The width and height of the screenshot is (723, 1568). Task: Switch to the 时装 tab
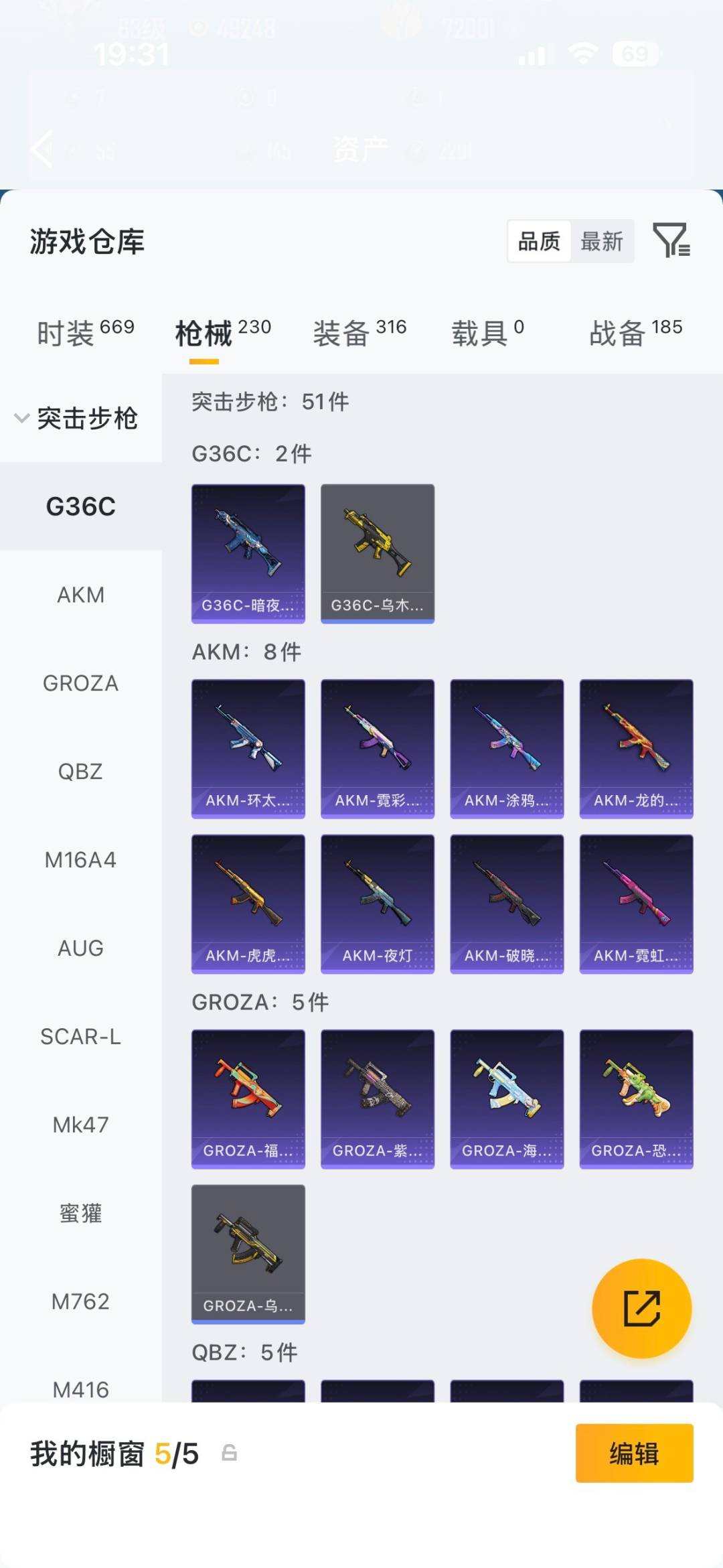click(x=86, y=333)
